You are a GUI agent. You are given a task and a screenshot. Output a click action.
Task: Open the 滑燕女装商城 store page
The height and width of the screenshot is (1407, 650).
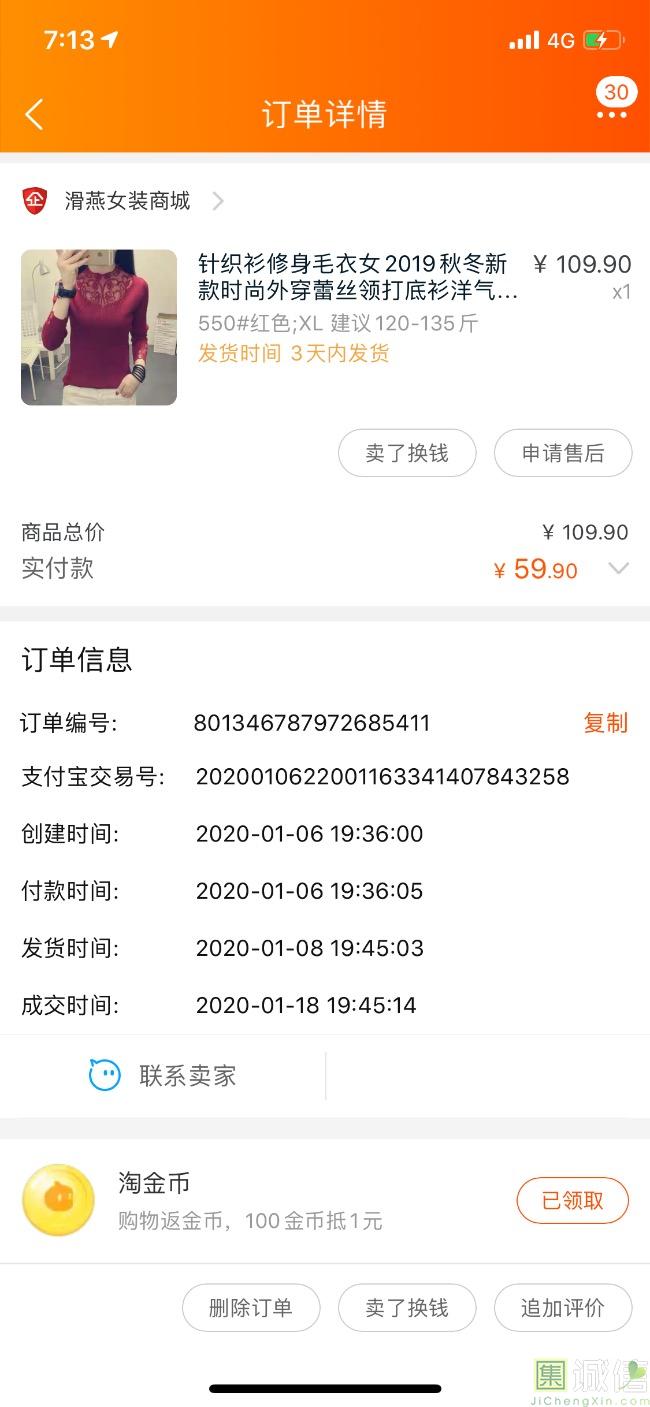[x=127, y=201]
